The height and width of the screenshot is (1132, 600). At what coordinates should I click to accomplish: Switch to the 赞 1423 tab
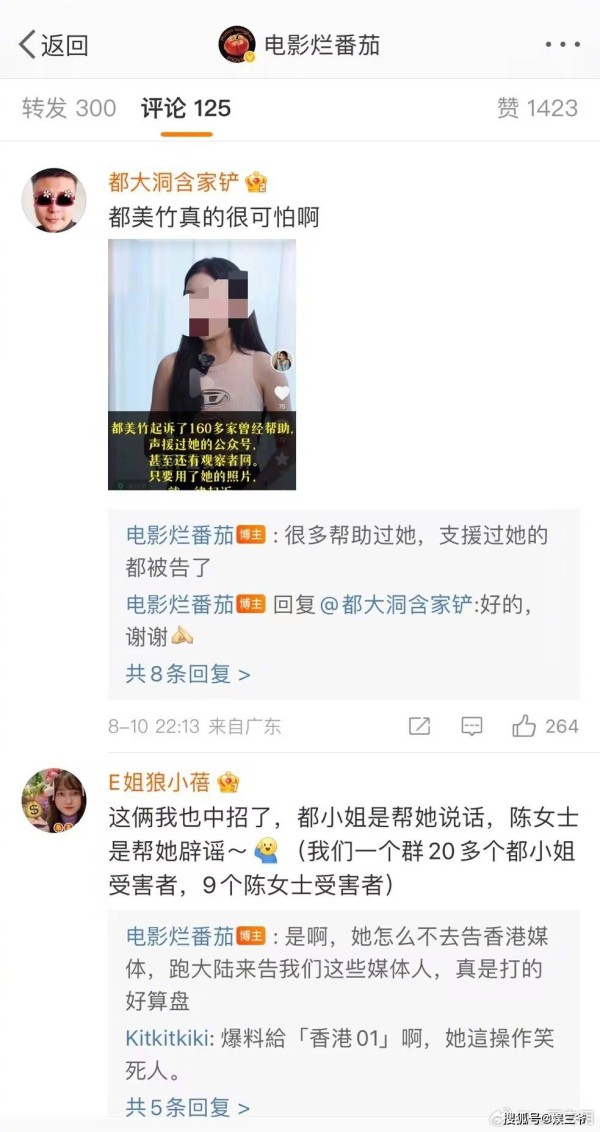tap(538, 108)
